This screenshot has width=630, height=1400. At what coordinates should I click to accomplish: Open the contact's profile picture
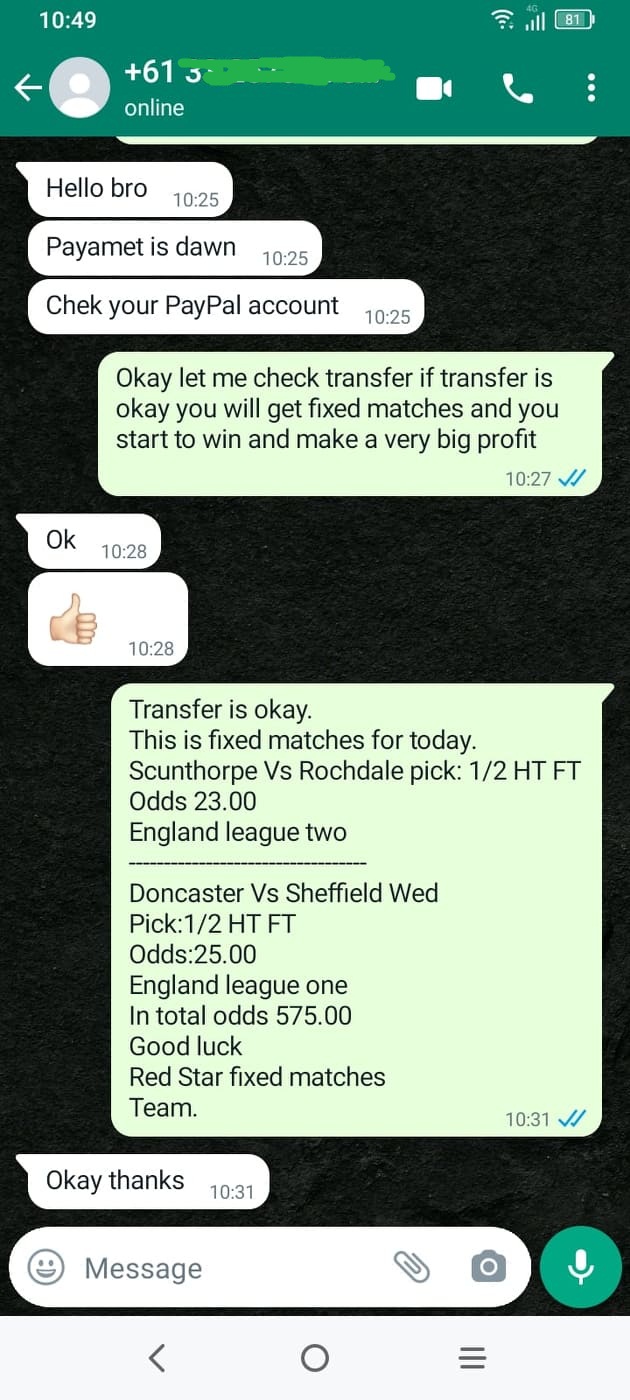(x=79, y=89)
